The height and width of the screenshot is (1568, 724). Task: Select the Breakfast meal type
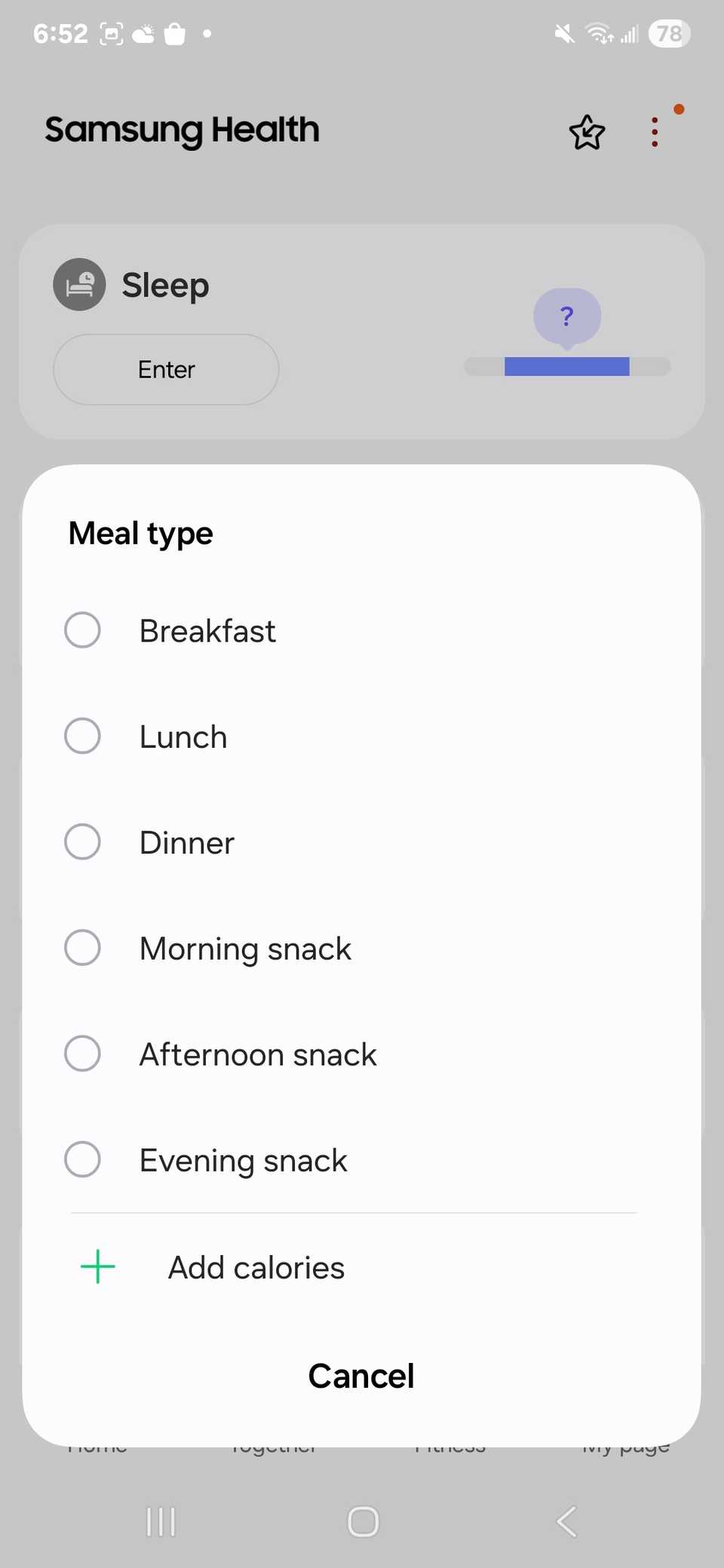click(x=207, y=631)
